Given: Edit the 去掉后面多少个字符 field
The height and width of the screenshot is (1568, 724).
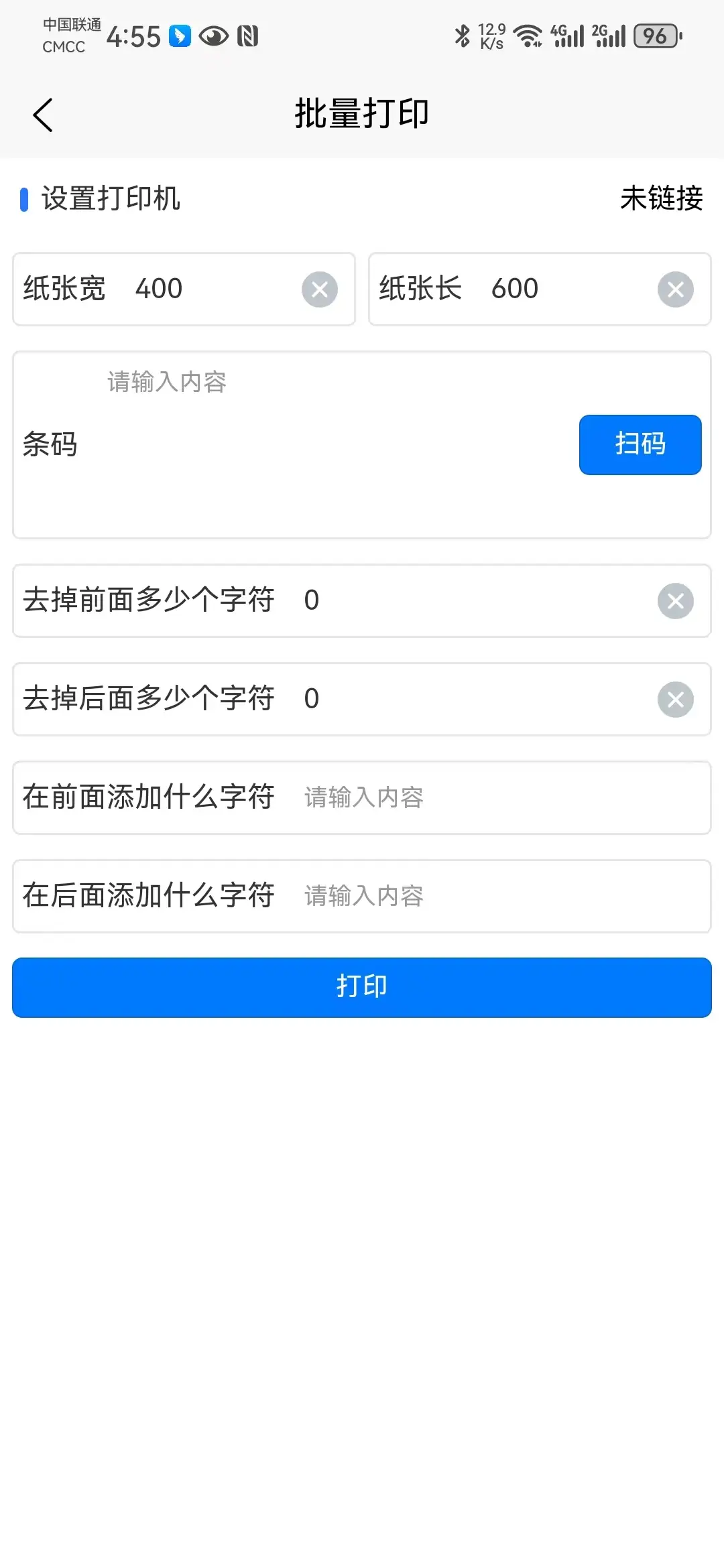Looking at the screenshot, I should pos(469,699).
